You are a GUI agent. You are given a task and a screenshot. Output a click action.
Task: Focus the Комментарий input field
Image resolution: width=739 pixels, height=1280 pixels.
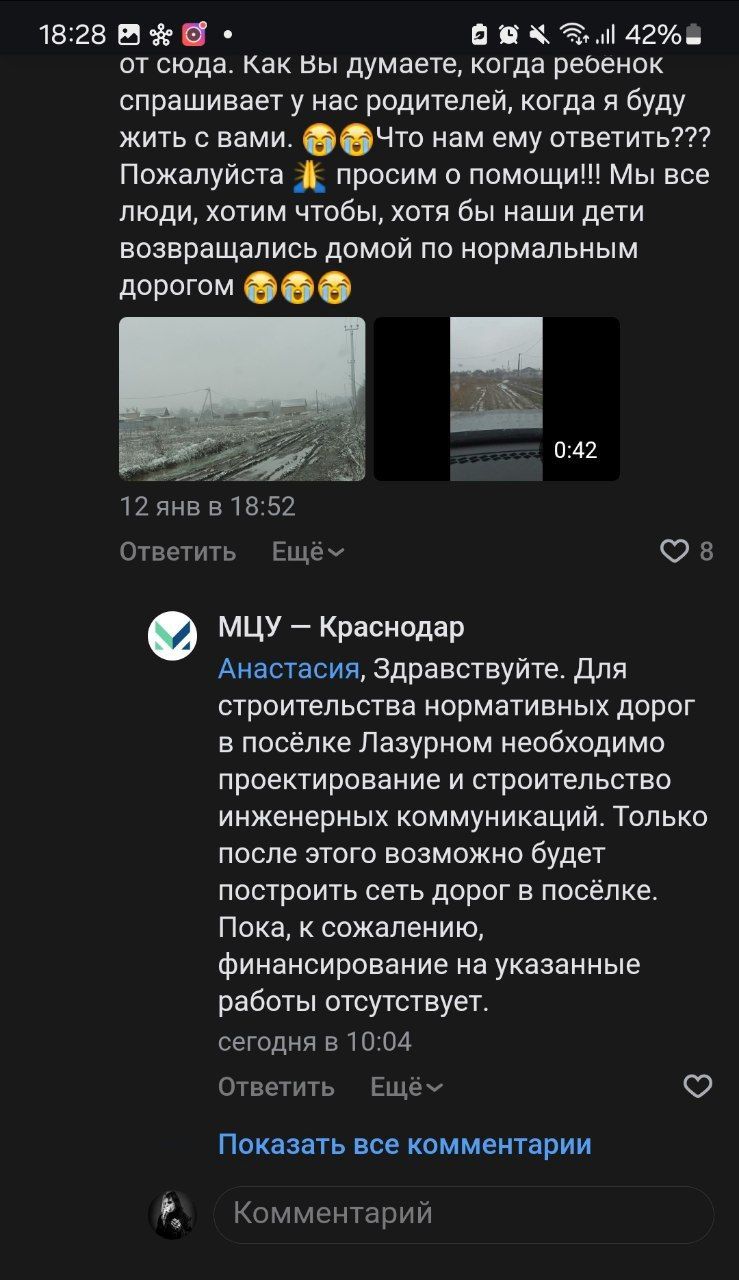coord(464,1215)
